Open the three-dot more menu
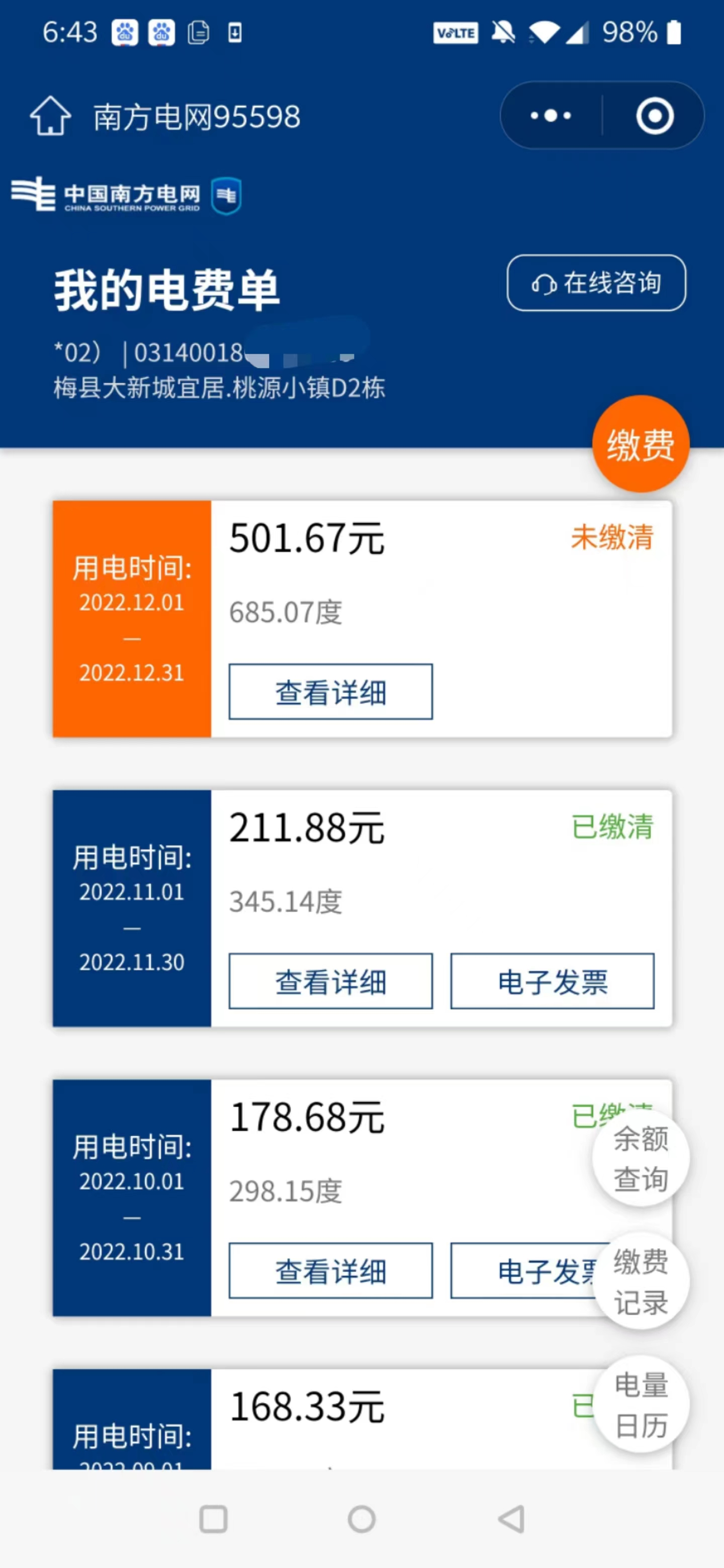Image resolution: width=724 pixels, height=1568 pixels. [551, 116]
